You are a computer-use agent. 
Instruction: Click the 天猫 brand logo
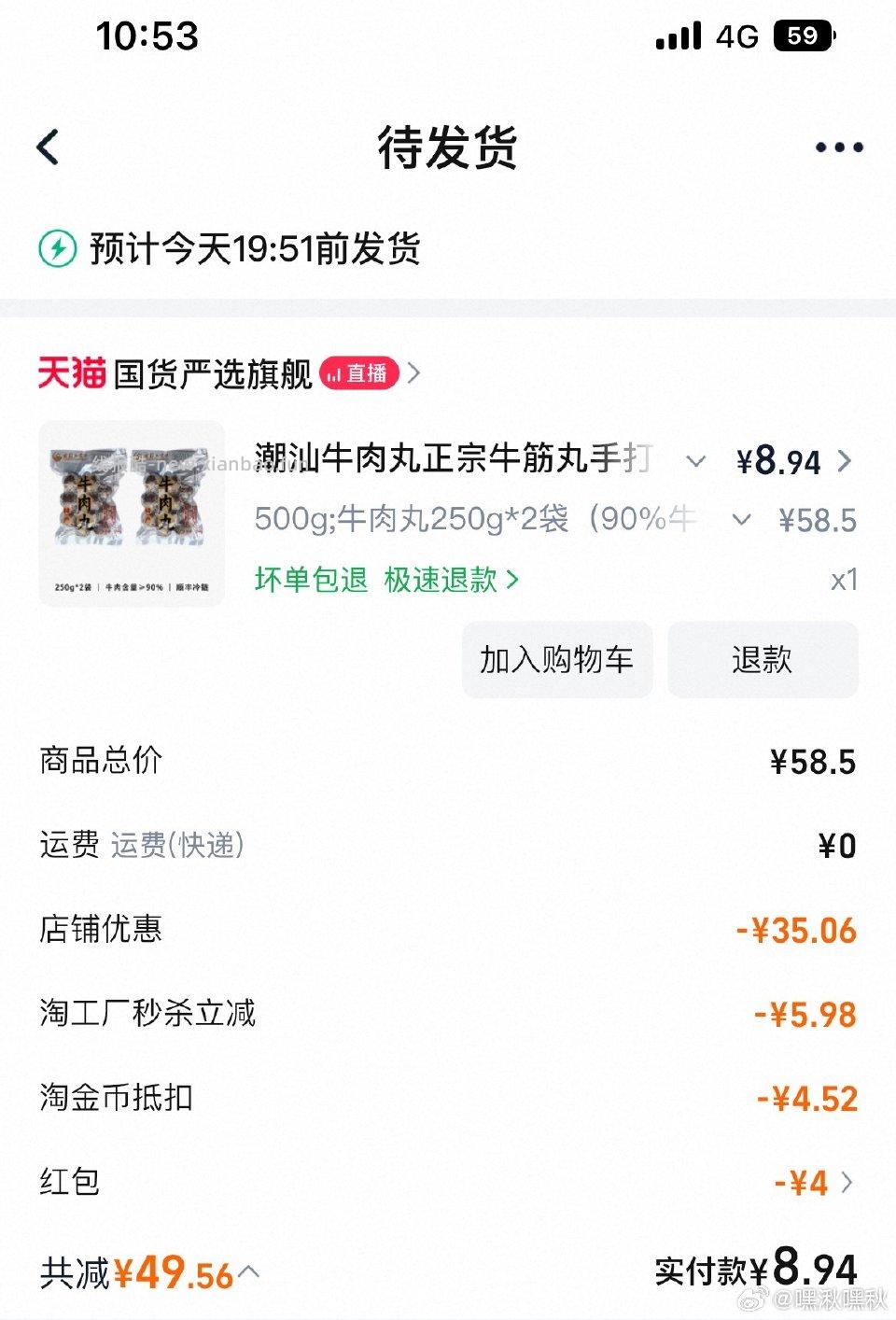(x=71, y=372)
